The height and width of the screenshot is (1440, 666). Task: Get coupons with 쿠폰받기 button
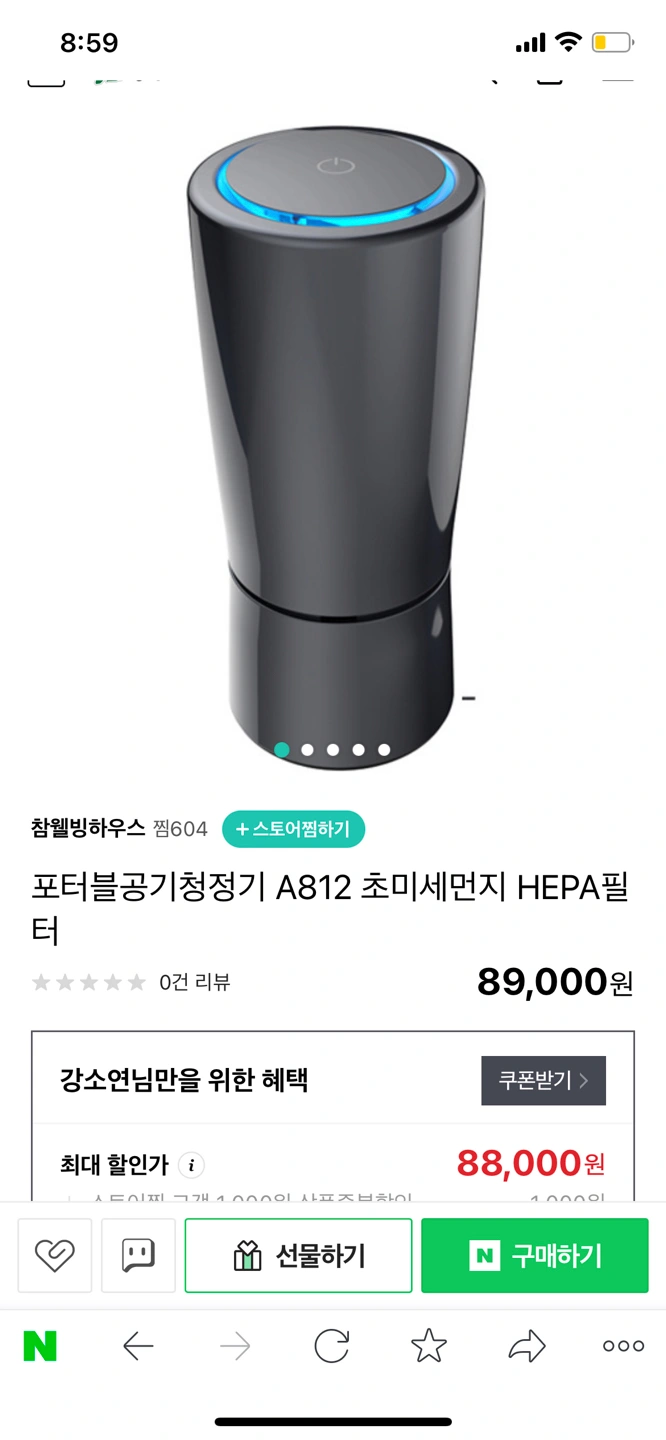(x=543, y=1081)
